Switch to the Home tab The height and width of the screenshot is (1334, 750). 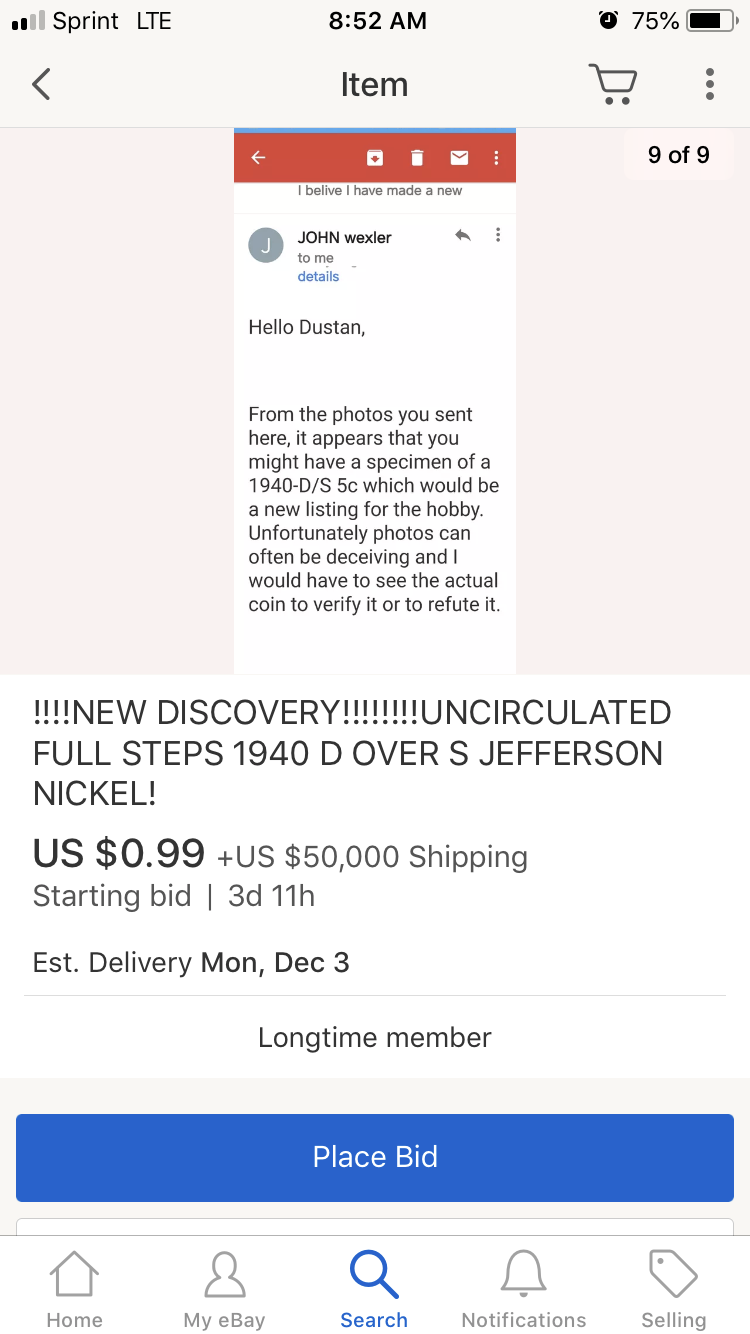pyautogui.click(x=75, y=1290)
